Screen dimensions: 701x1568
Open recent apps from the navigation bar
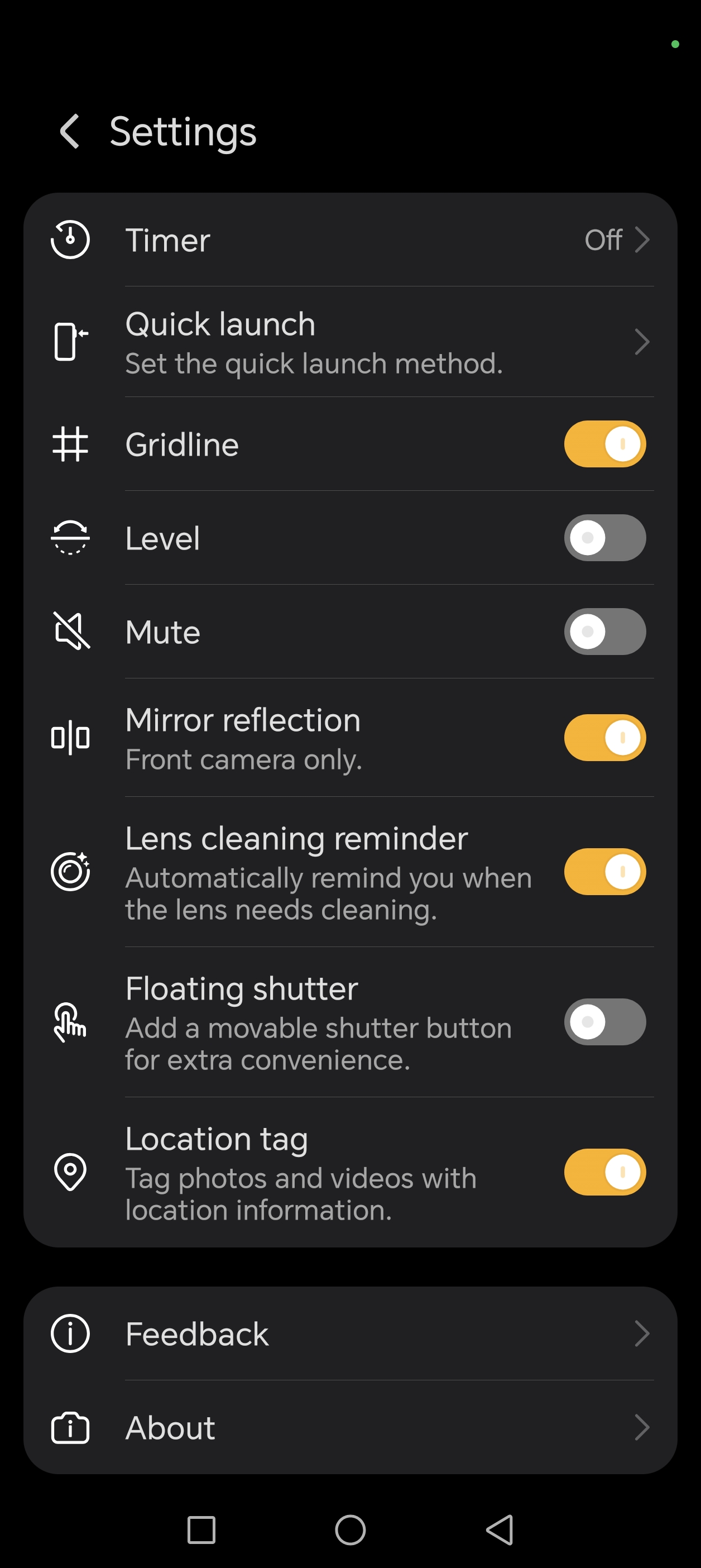201,1529
